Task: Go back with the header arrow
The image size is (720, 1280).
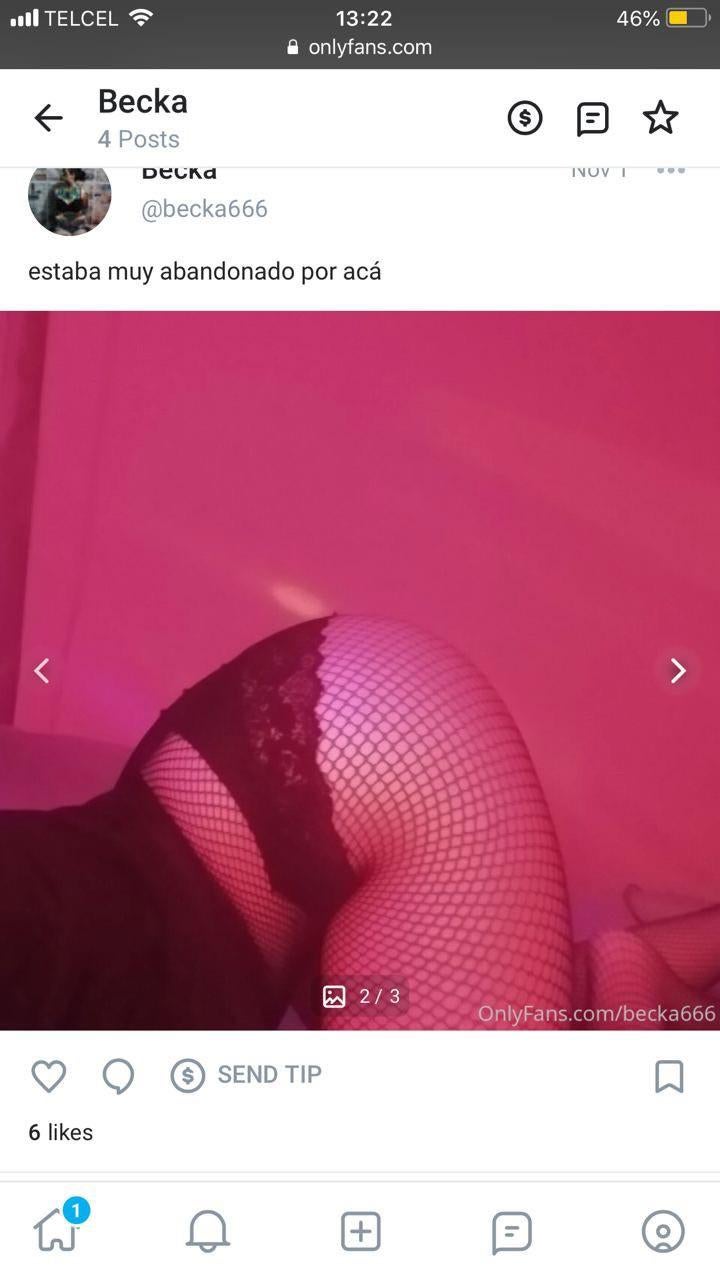Action: [48, 118]
